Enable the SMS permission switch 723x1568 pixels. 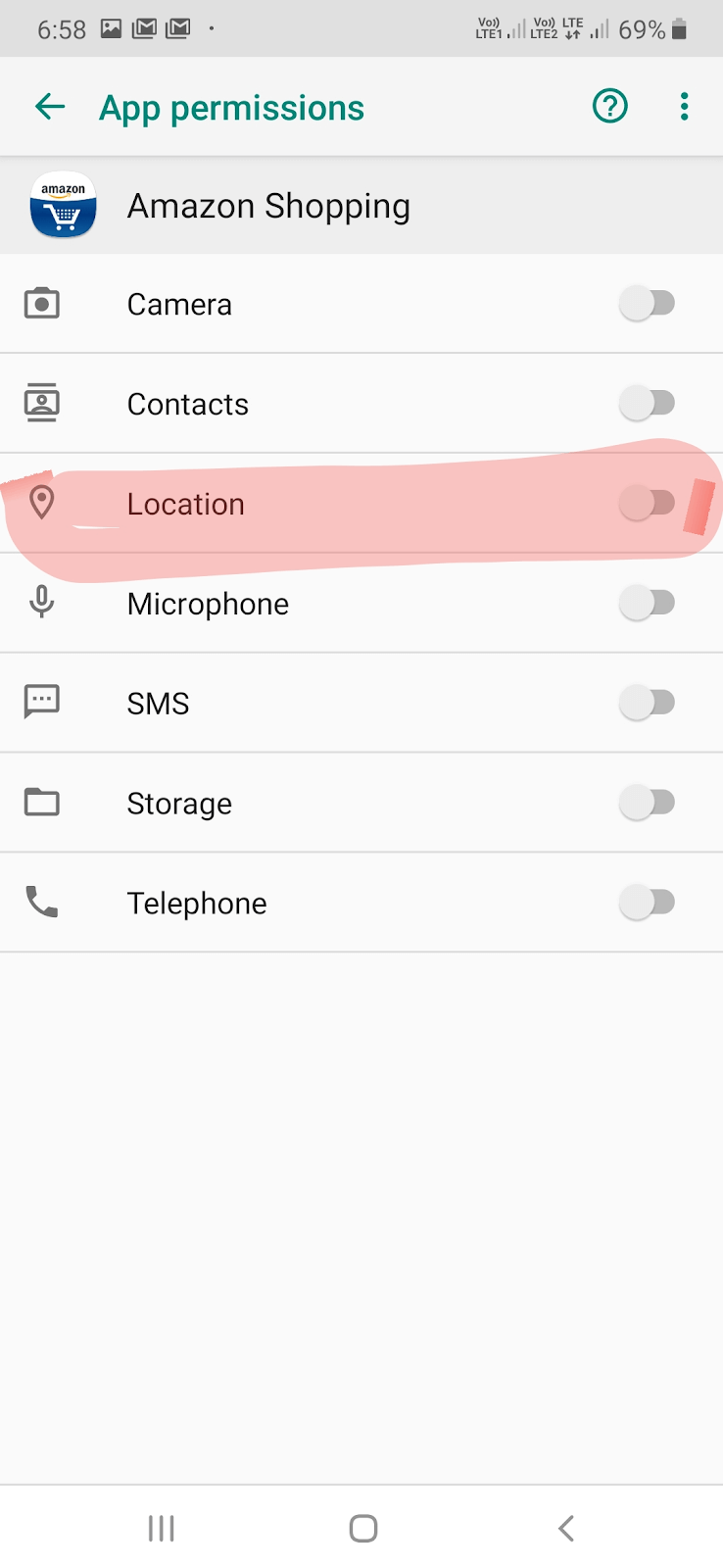pyautogui.click(x=648, y=702)
